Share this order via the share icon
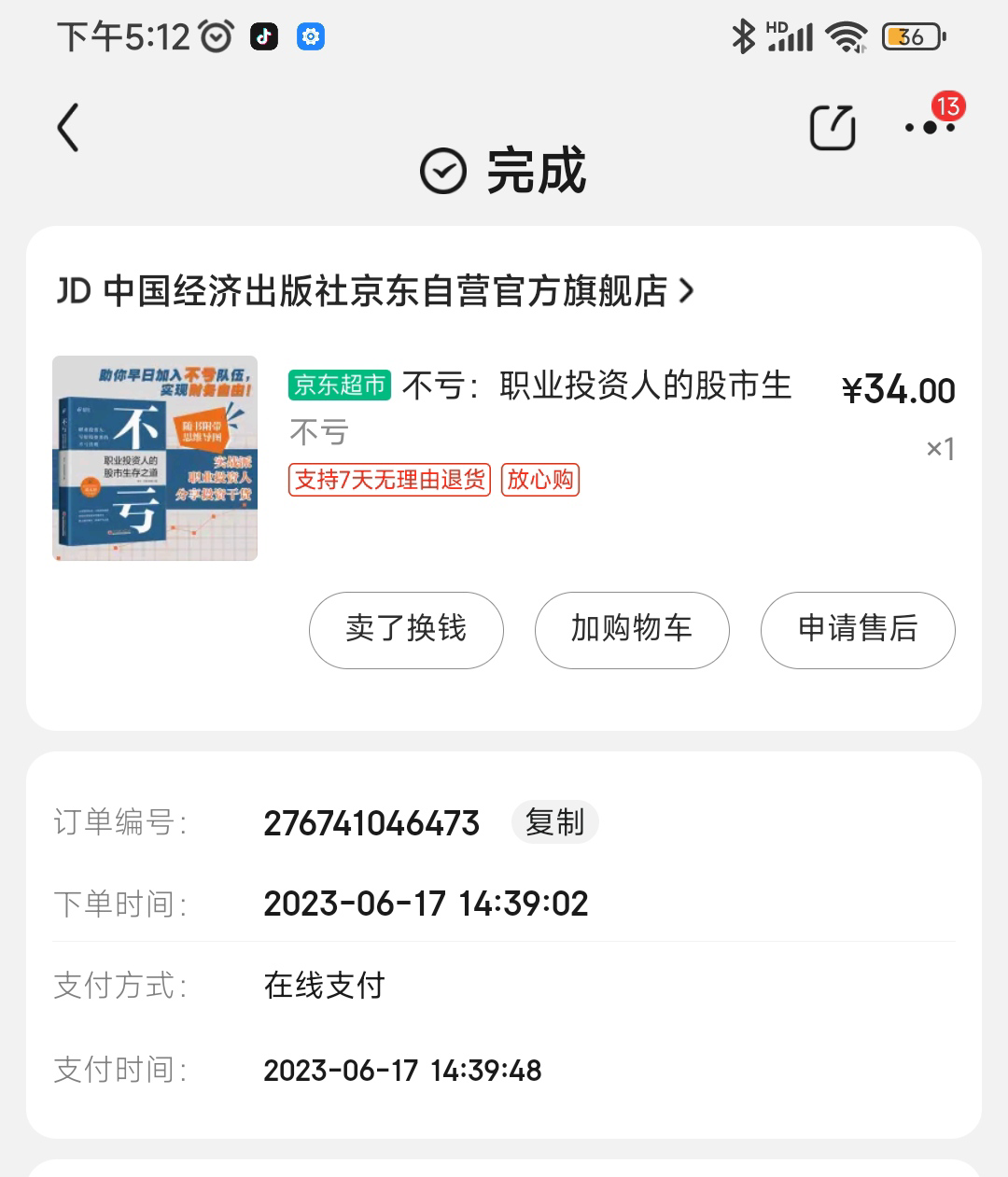1008x1177 pixels. click(x=832, y=128)
